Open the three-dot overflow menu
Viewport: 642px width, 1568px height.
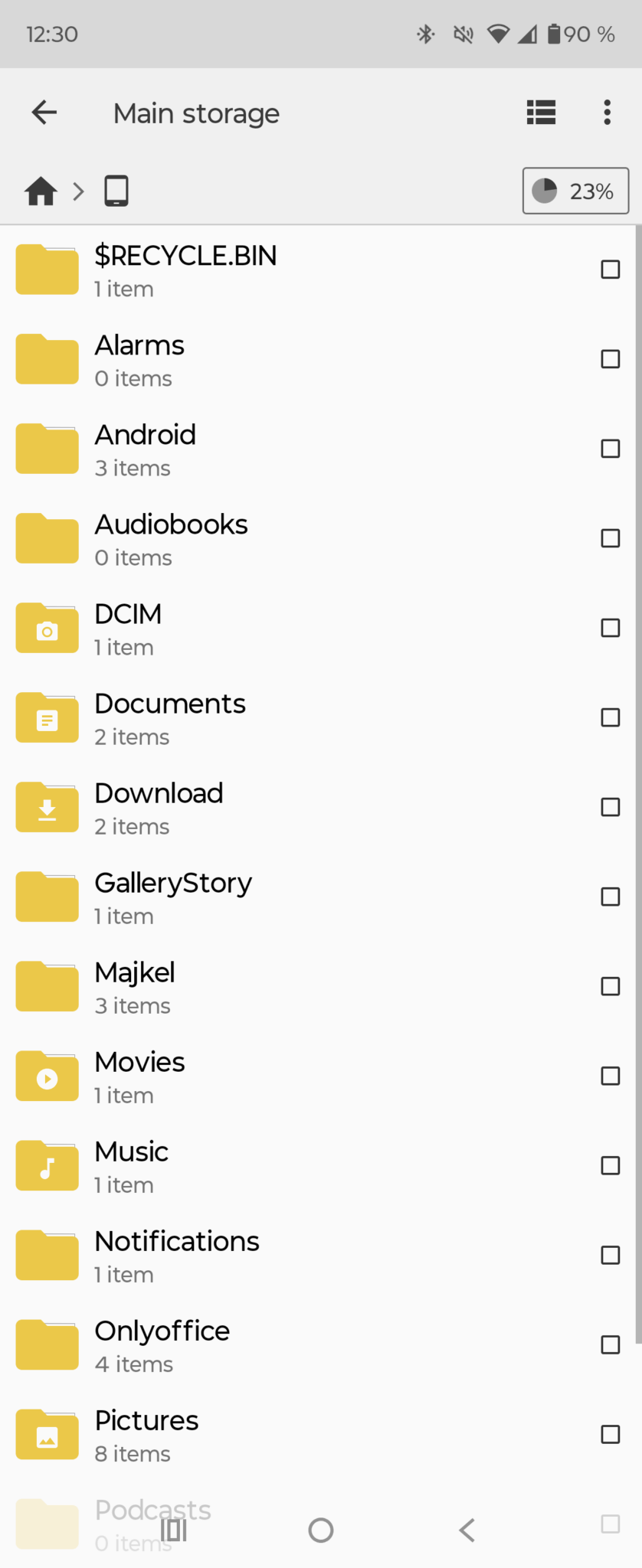(x=607, y=113)
